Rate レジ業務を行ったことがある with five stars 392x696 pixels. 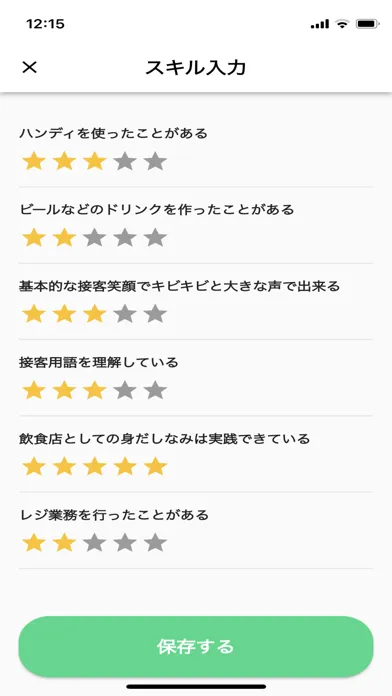(x=155, y=542)
